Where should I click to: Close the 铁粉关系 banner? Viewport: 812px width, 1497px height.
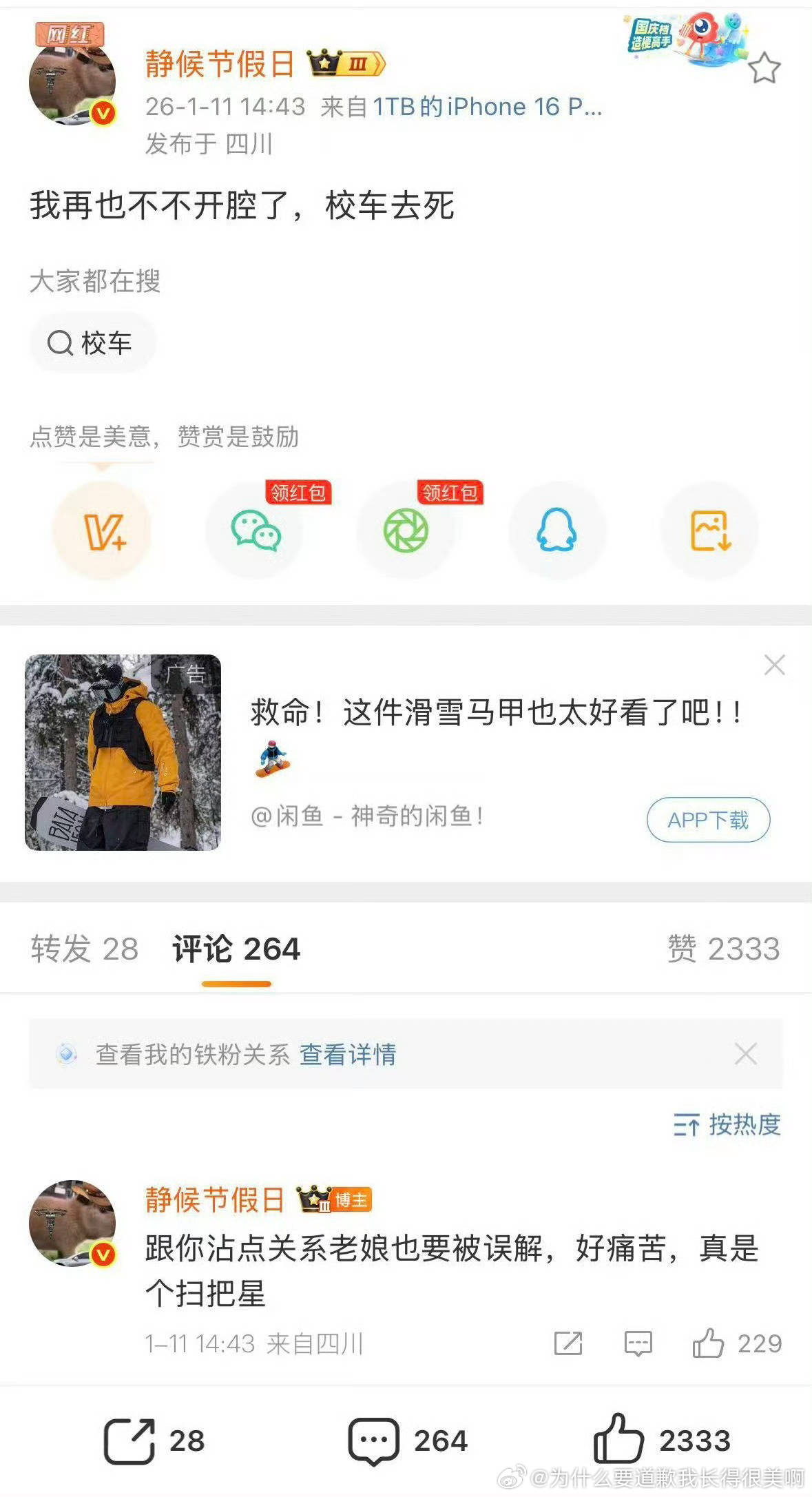point(745,1054)
